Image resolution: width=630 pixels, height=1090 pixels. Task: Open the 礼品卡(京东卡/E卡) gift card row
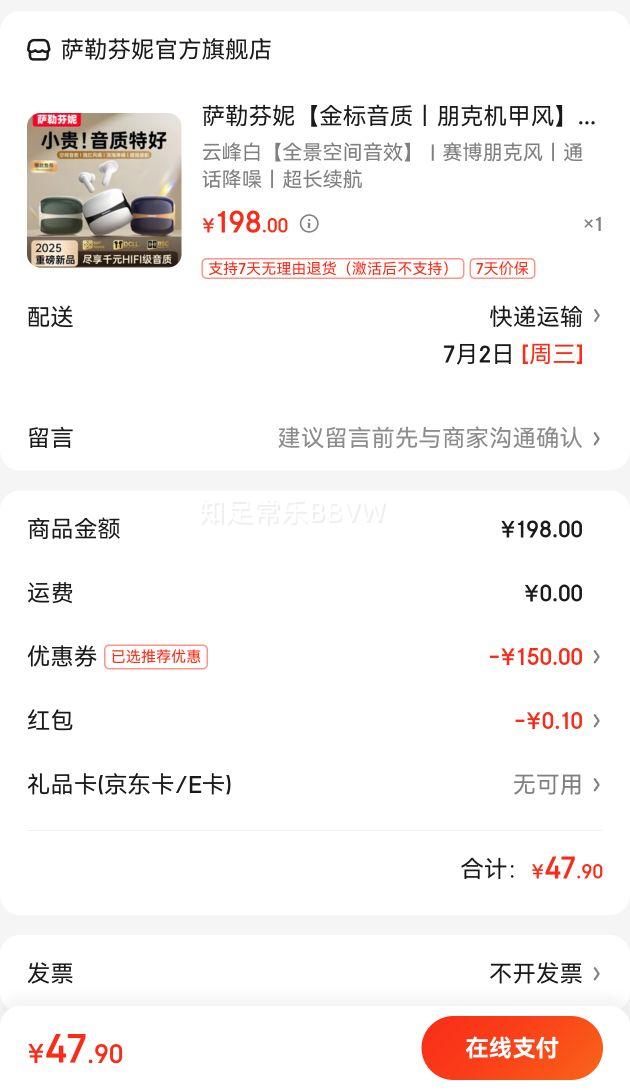click(314, 784)
